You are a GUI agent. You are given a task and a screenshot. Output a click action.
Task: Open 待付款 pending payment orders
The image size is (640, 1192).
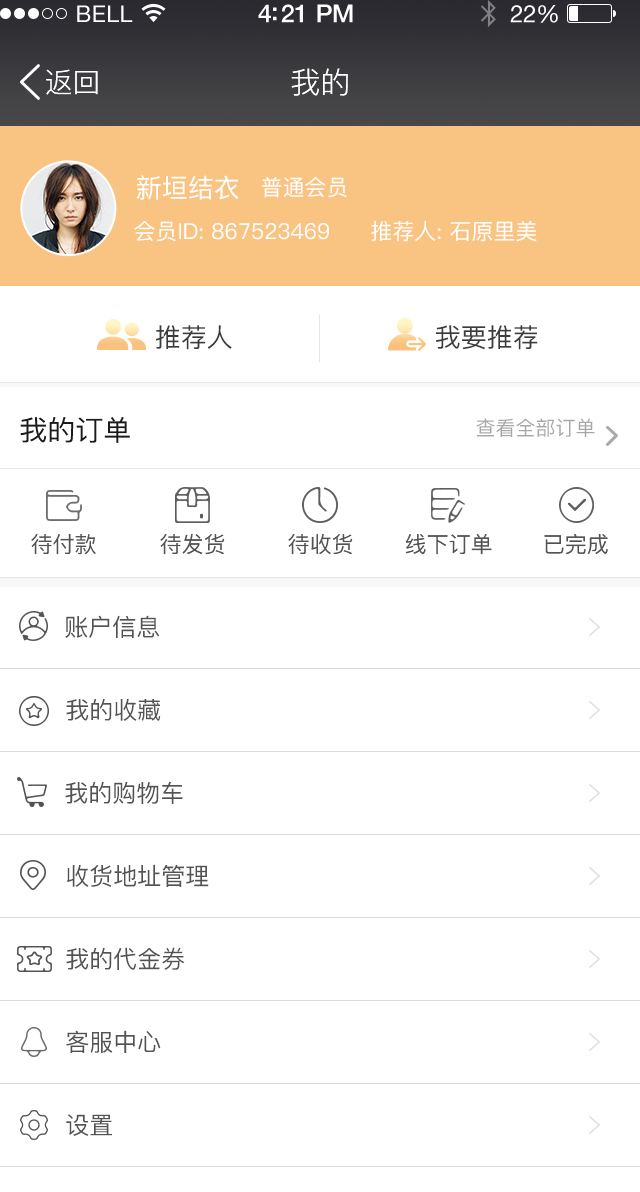[x=64, y=522]
